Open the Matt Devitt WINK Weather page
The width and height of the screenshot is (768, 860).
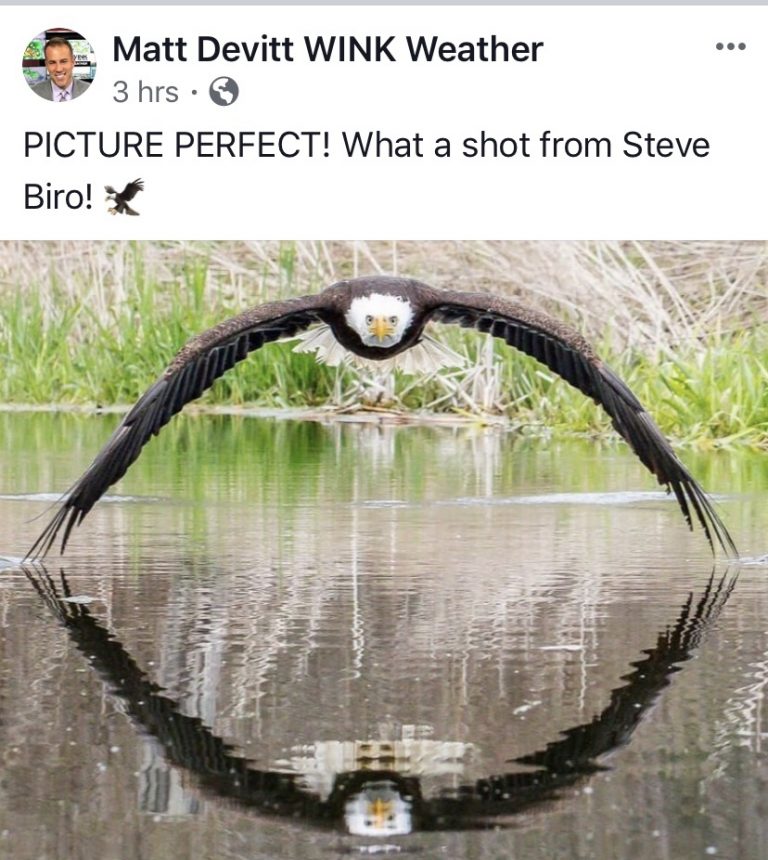327,48
